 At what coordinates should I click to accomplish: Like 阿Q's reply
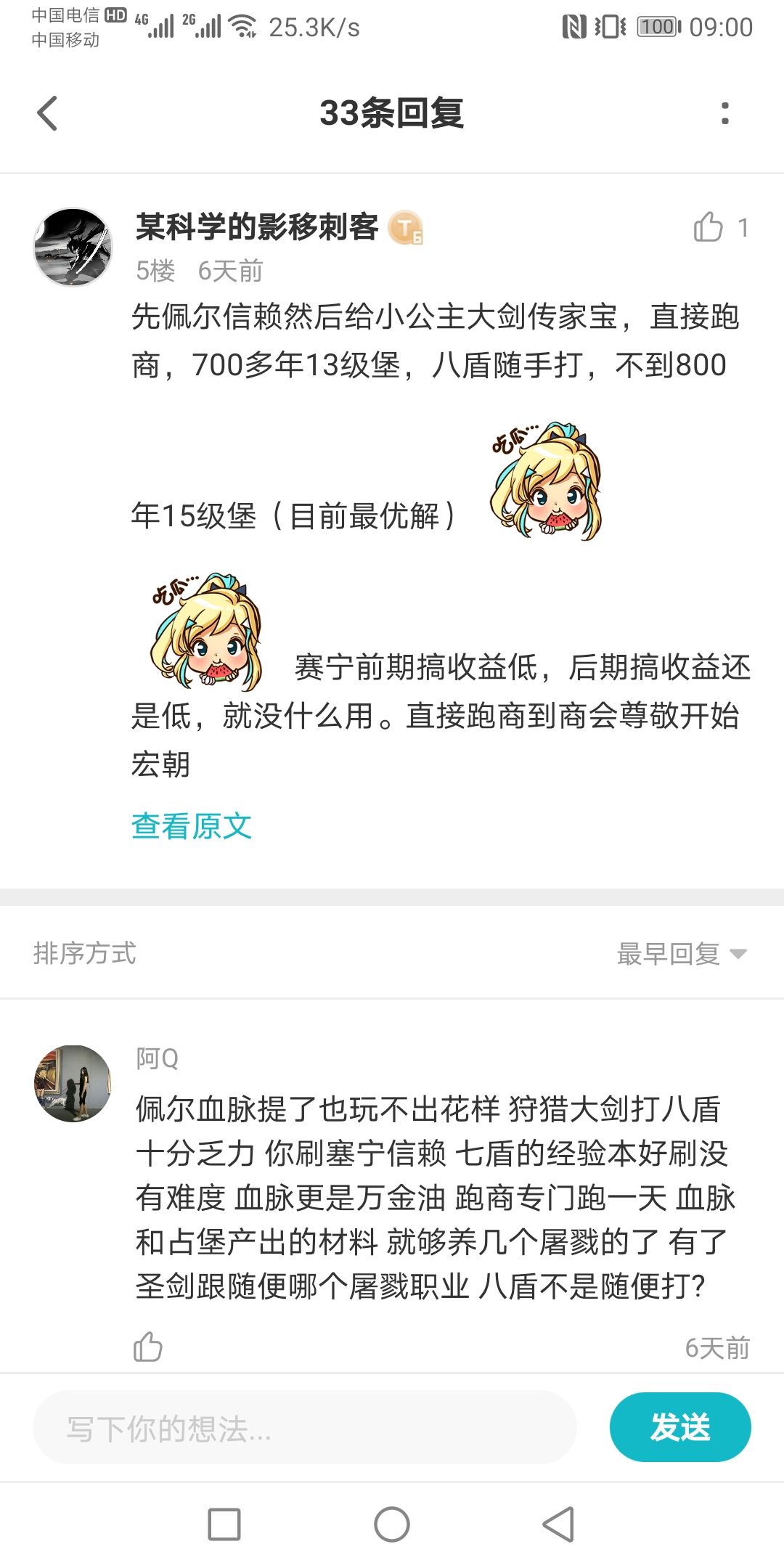click(x=148, y=1347)
